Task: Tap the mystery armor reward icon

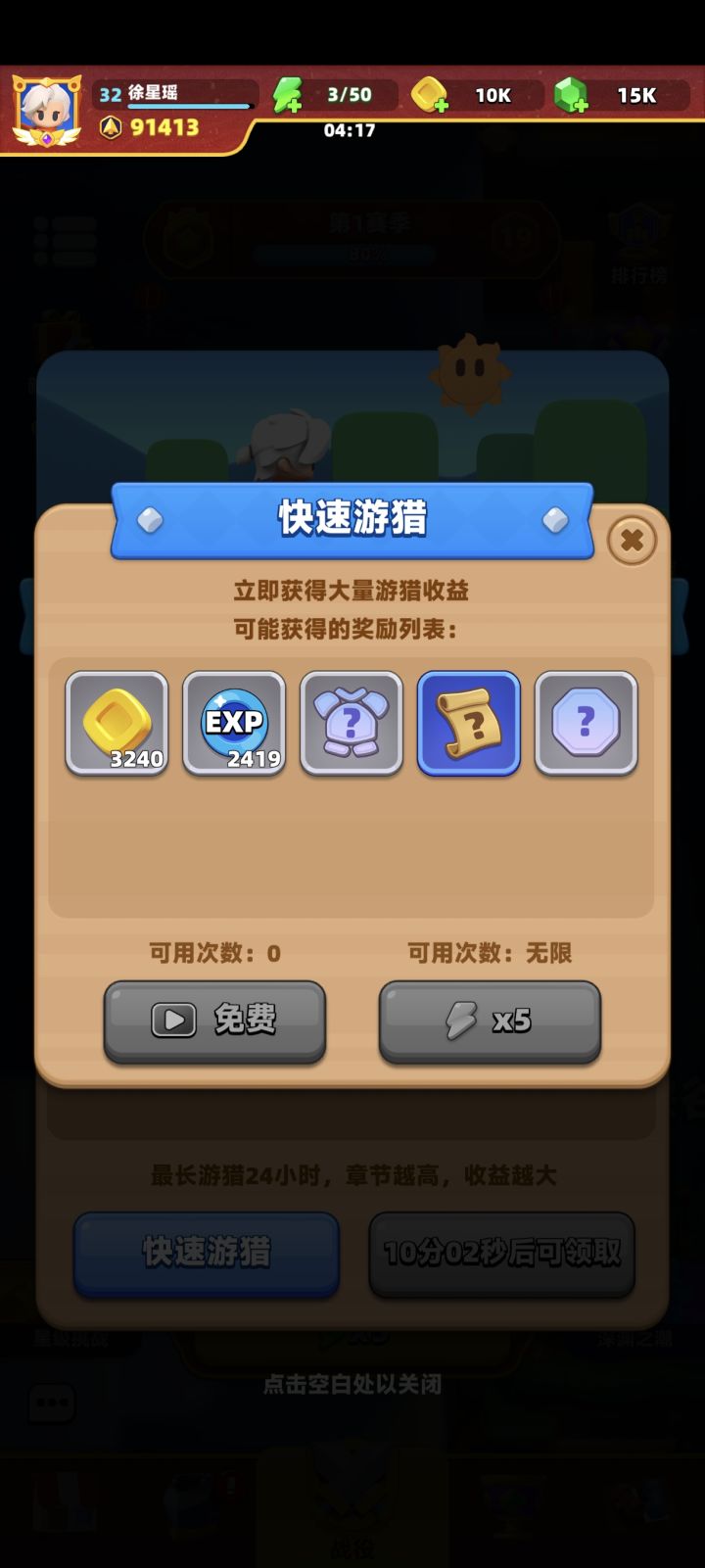Action: [352, 724]
